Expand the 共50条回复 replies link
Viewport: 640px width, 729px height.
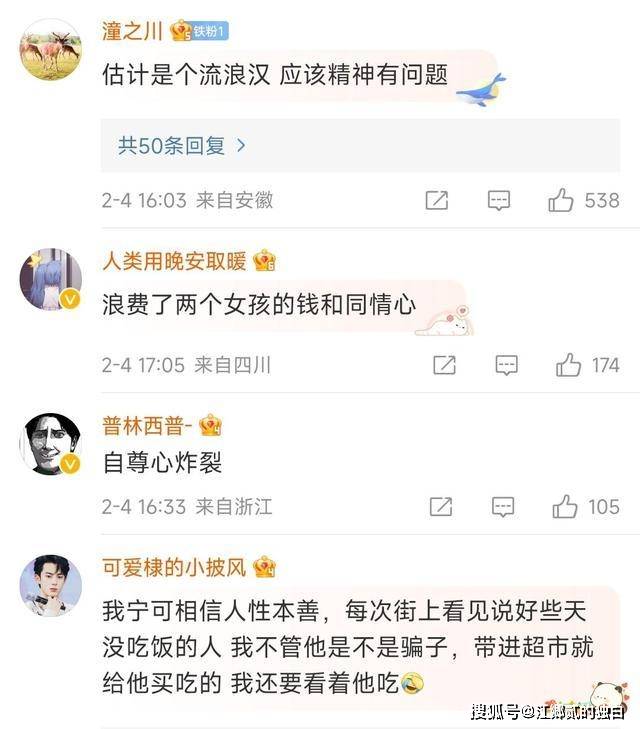(x=182, y=146)
